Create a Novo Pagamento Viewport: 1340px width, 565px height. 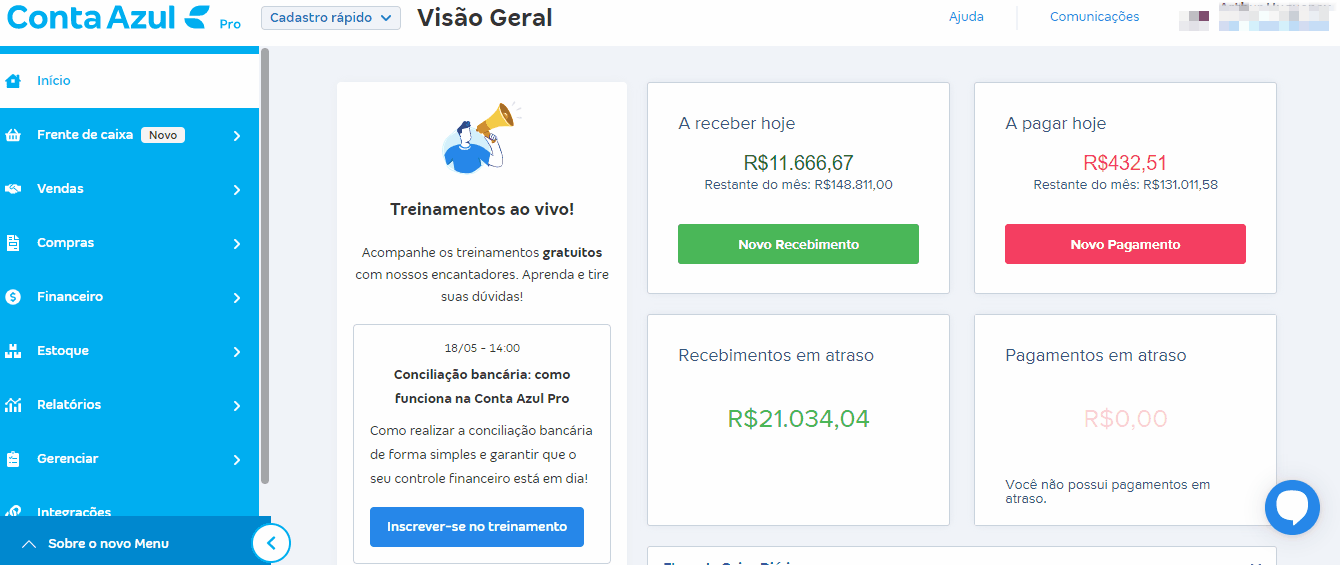tap(1125, 244)
